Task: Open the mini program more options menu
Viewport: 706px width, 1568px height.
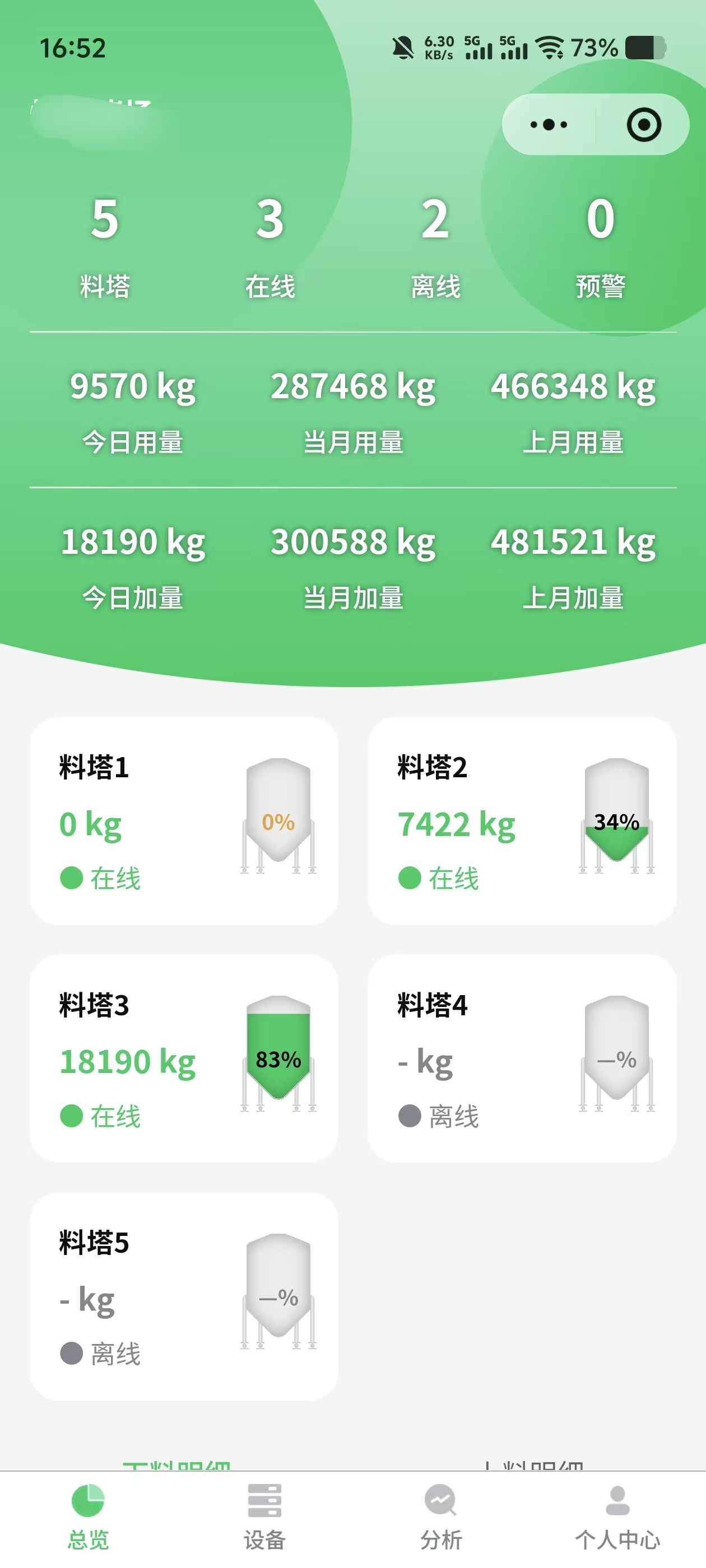Action: coord(548,125)
